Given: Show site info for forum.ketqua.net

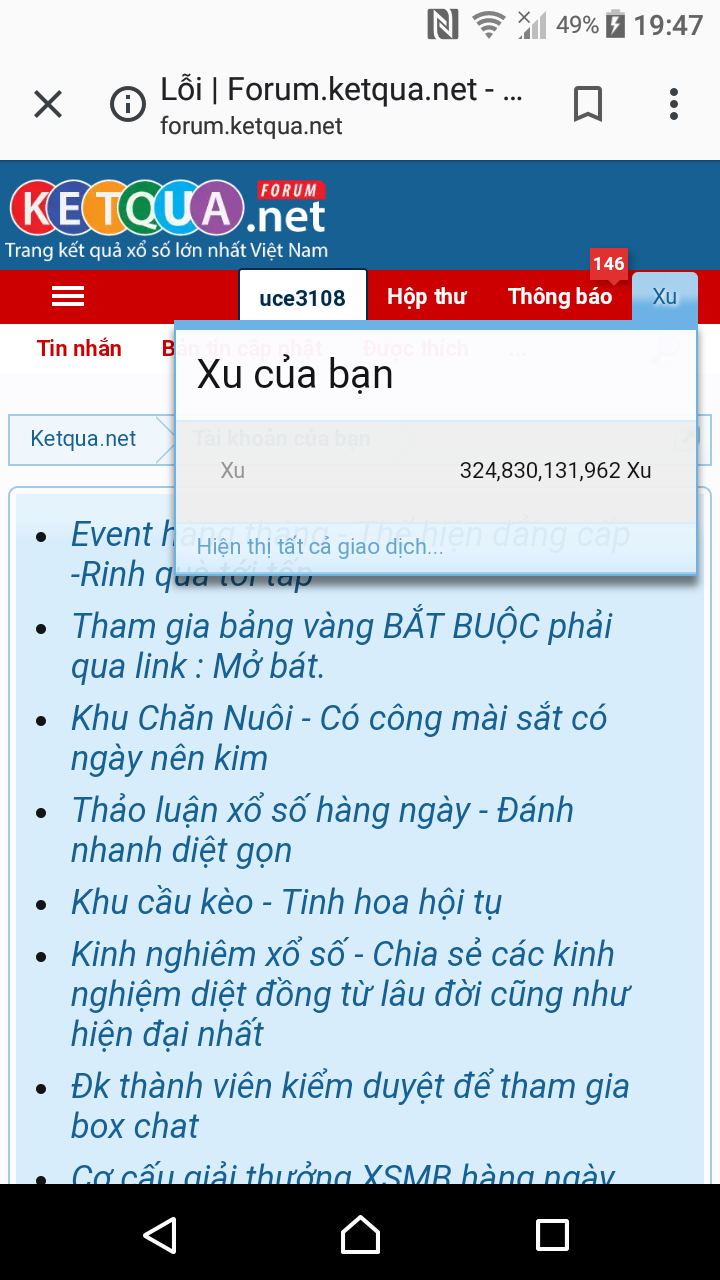Looking at the screenshot, I should pos(128,104).
